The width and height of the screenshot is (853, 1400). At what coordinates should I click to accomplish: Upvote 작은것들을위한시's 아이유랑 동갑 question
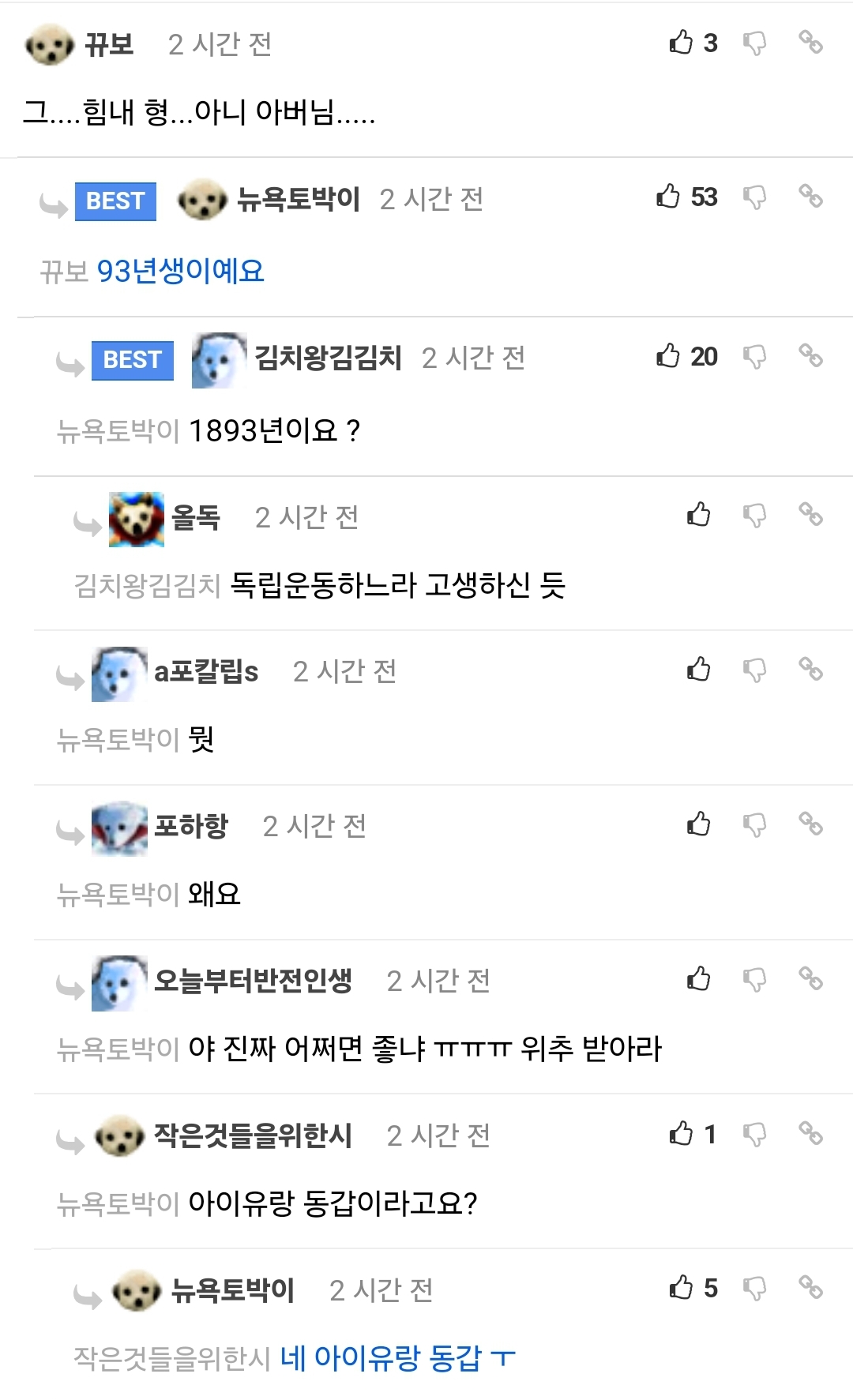681,1134
